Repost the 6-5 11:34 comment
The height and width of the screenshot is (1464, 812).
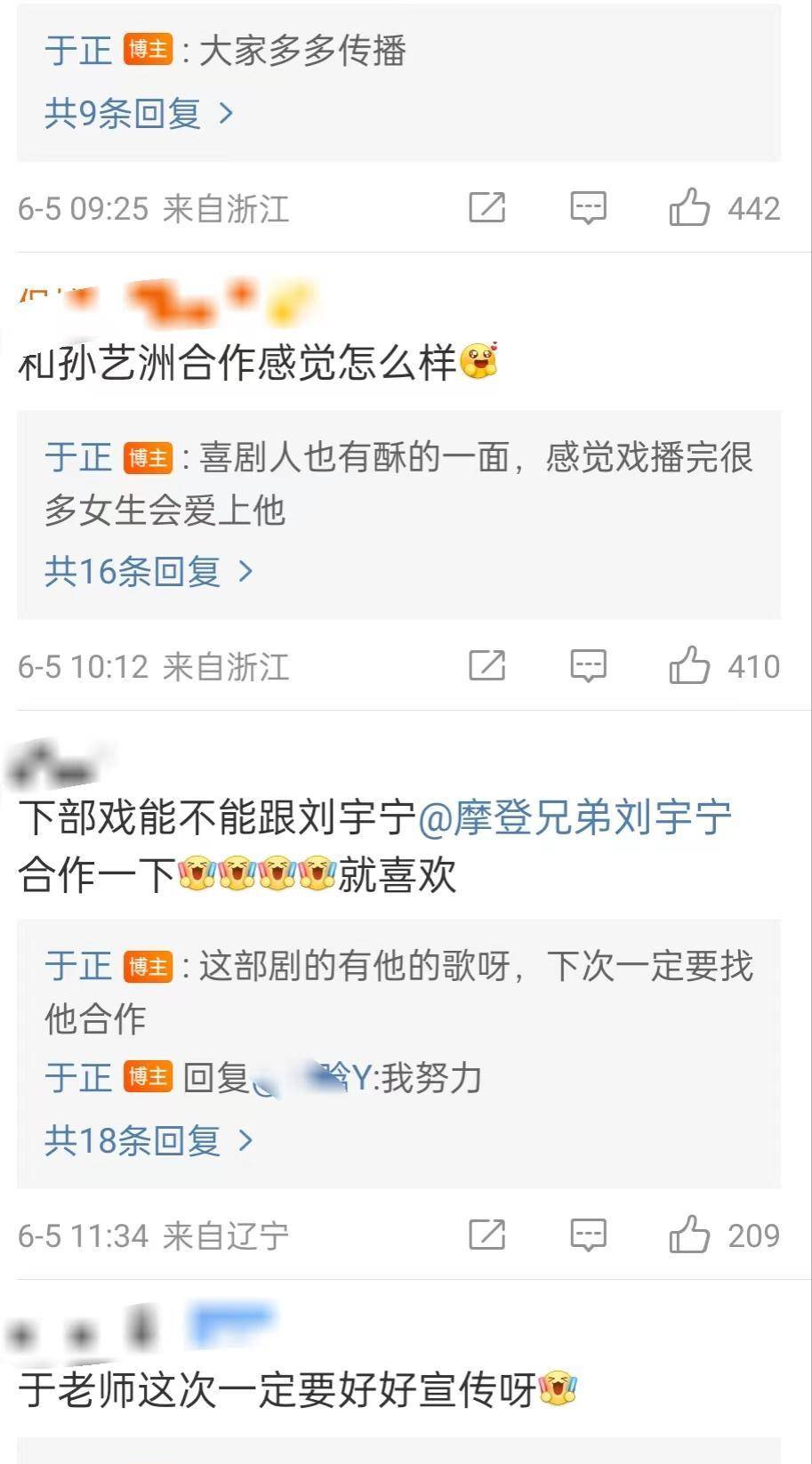pos(487,1235)
